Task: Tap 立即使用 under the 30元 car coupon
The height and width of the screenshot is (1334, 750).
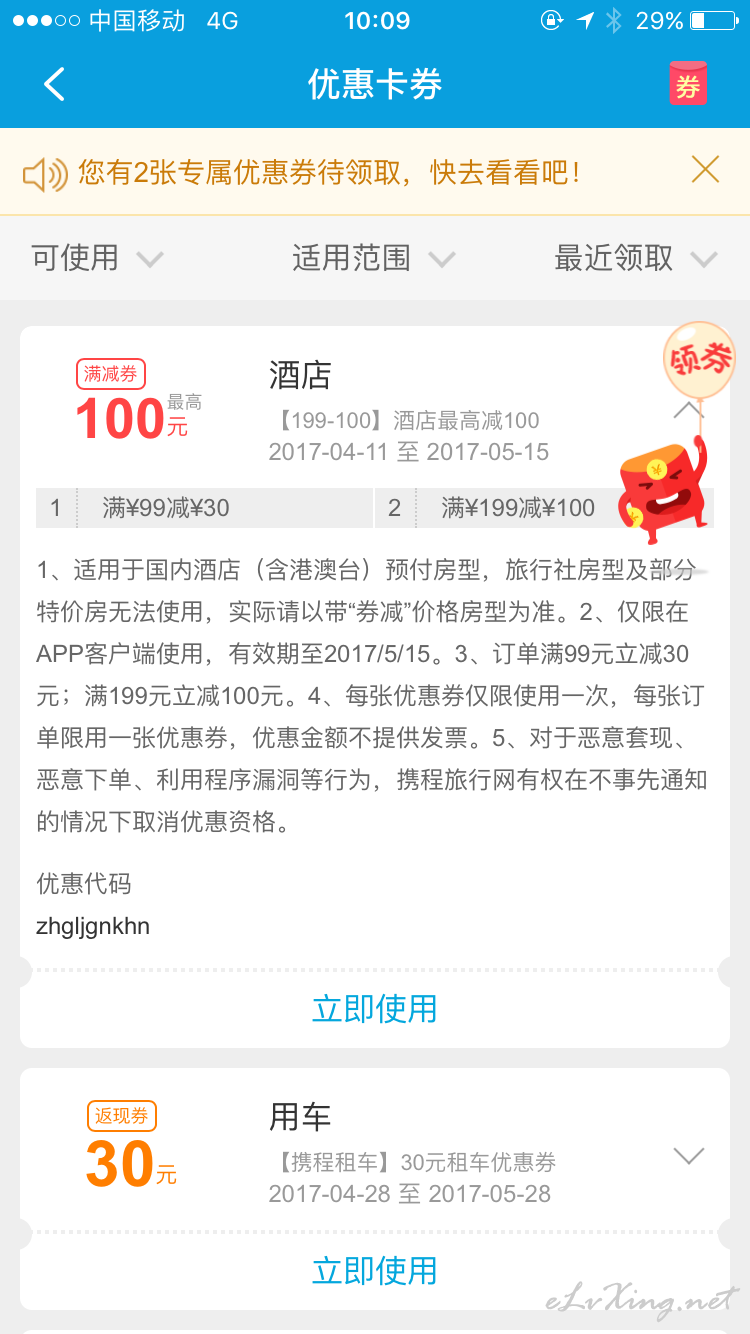Action: [375, 1270]
